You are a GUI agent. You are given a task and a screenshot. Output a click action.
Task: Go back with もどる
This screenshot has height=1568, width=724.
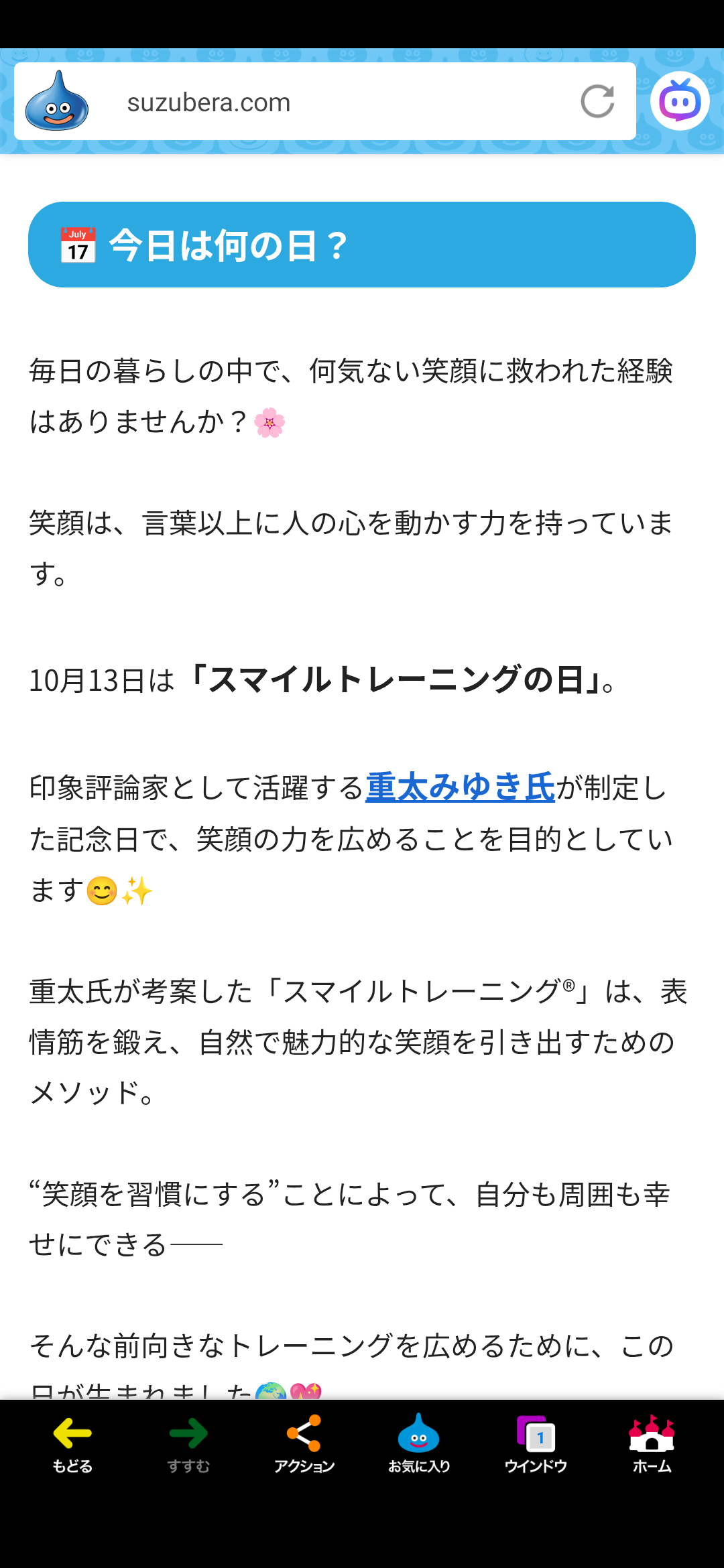point(72,1444)
